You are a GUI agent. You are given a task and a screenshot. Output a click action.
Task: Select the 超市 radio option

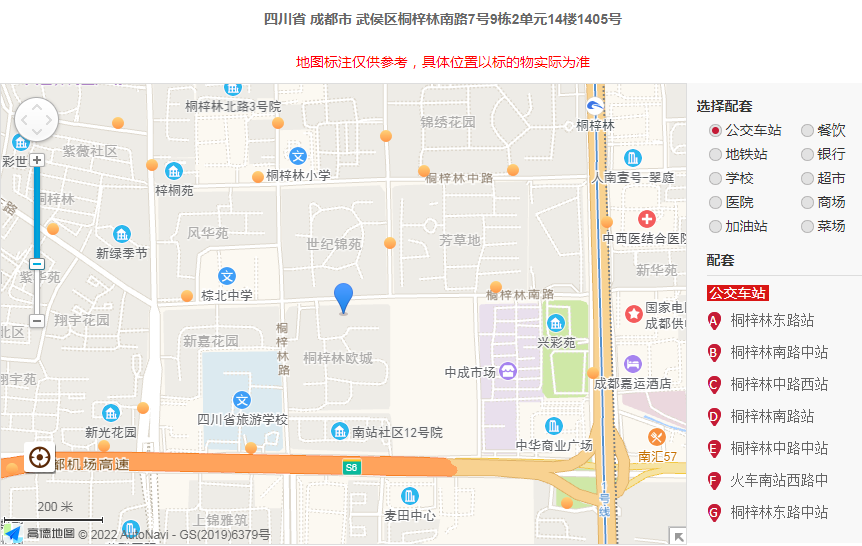[807, 178]
